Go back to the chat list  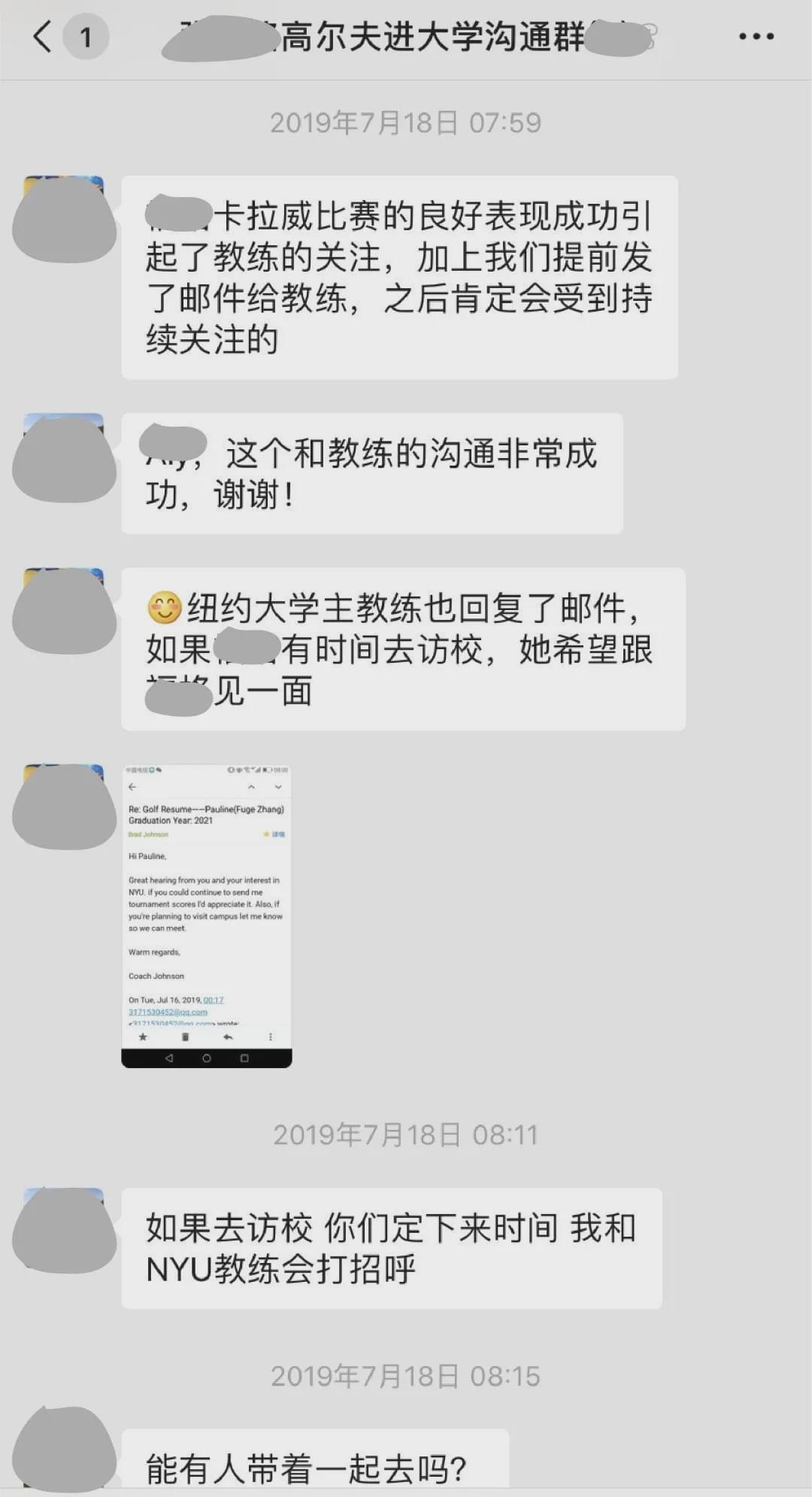pos(44,36)
